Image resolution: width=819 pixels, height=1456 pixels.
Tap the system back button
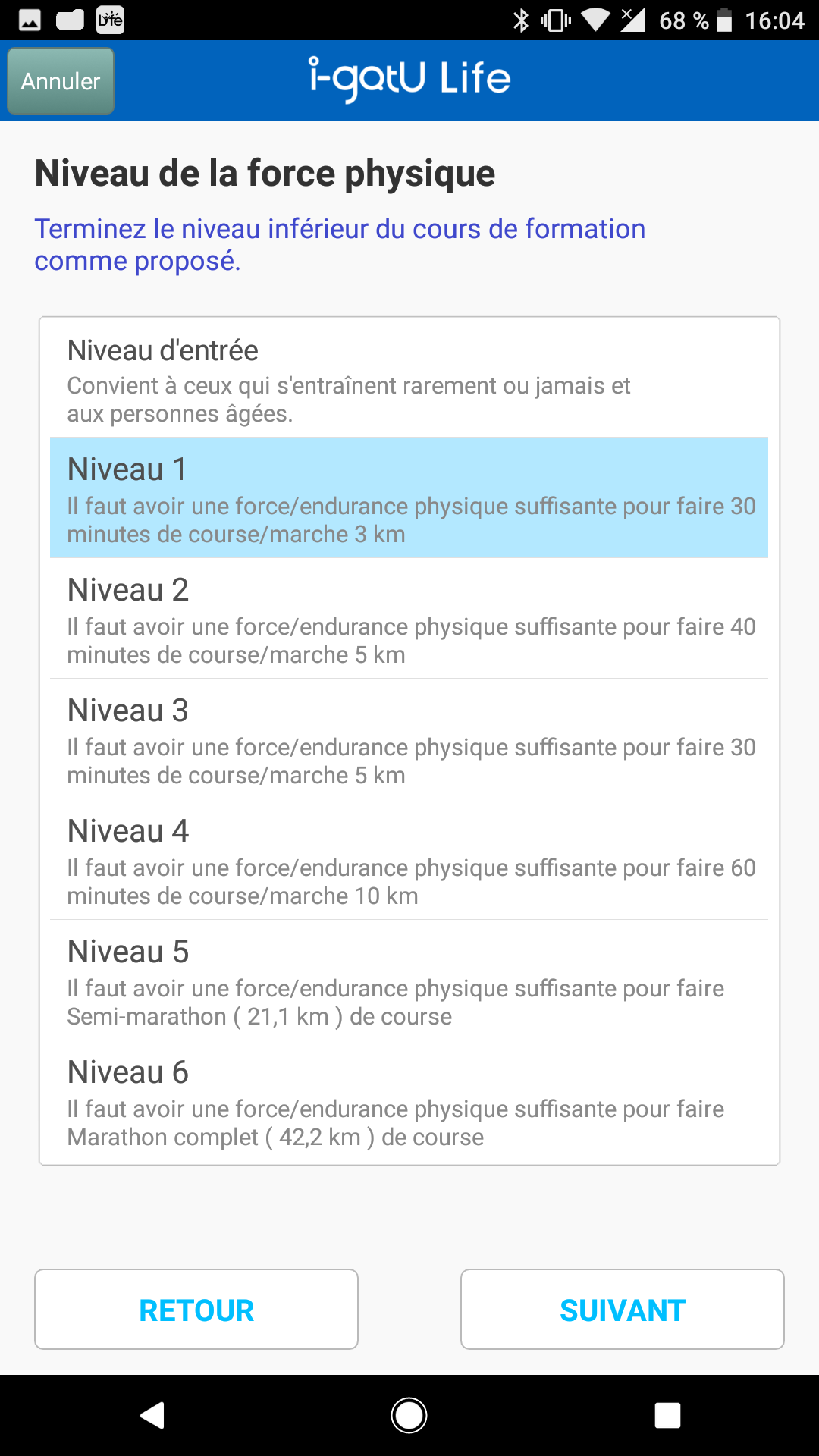pos(152,1415)
